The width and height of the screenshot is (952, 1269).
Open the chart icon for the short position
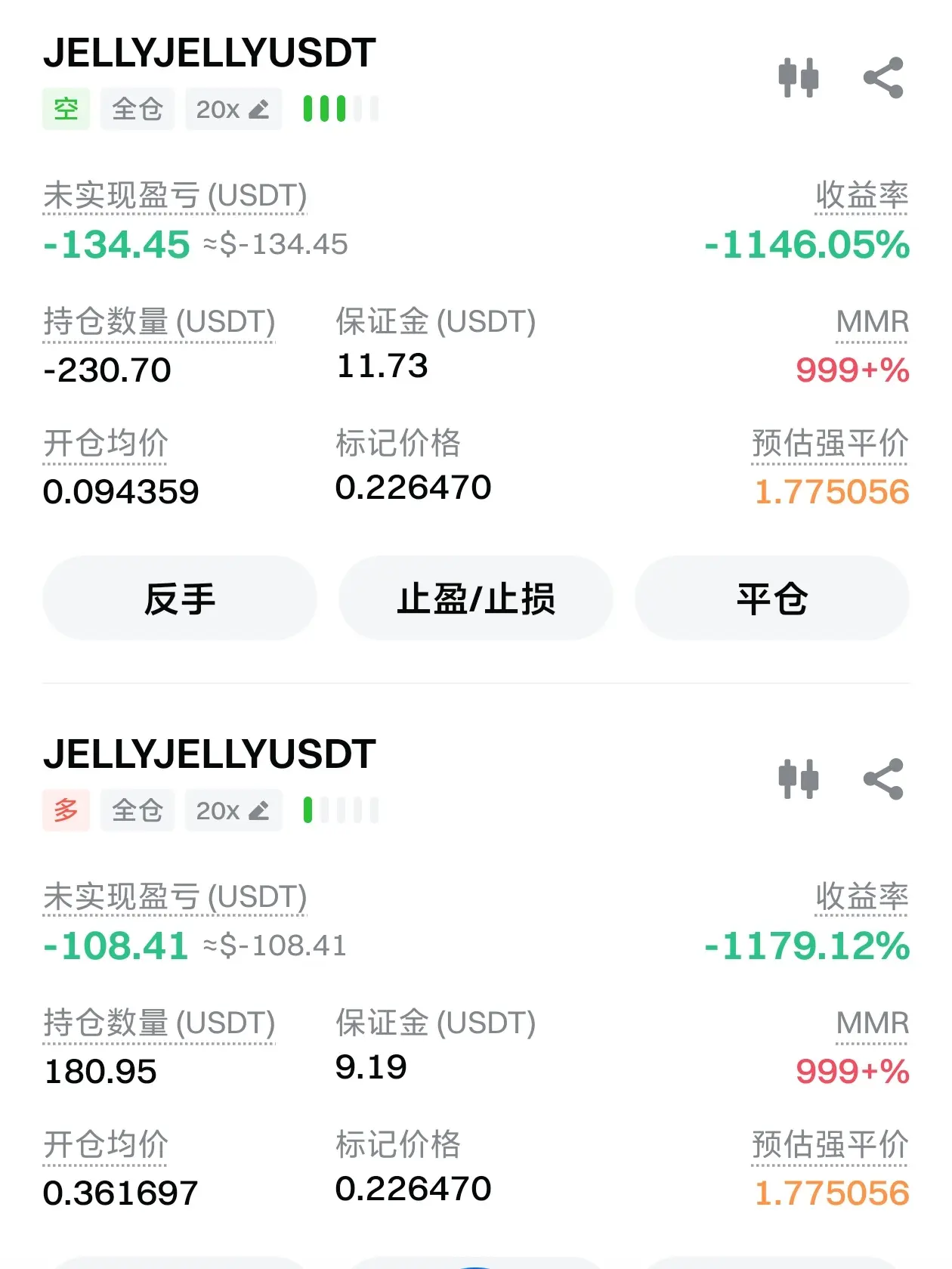pos(799,77)
